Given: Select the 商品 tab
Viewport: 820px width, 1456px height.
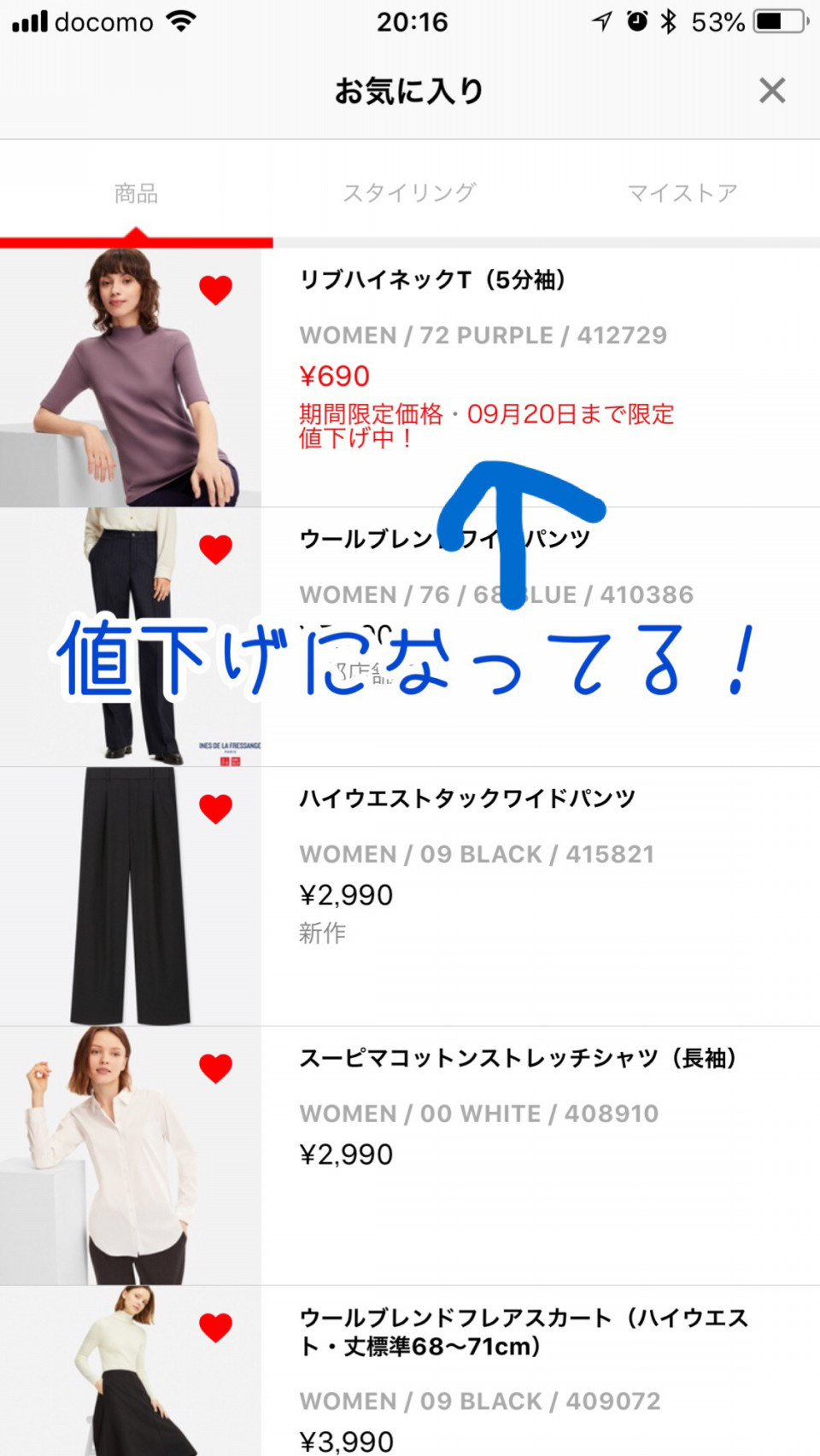Looking at the screenshot, I should [x=136, y=193].
